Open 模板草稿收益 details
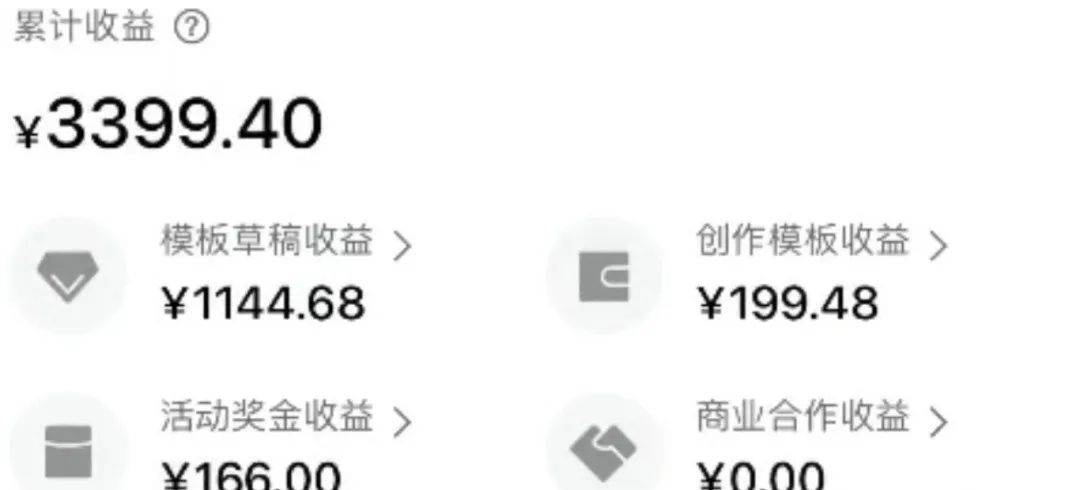 click(286, 243)
